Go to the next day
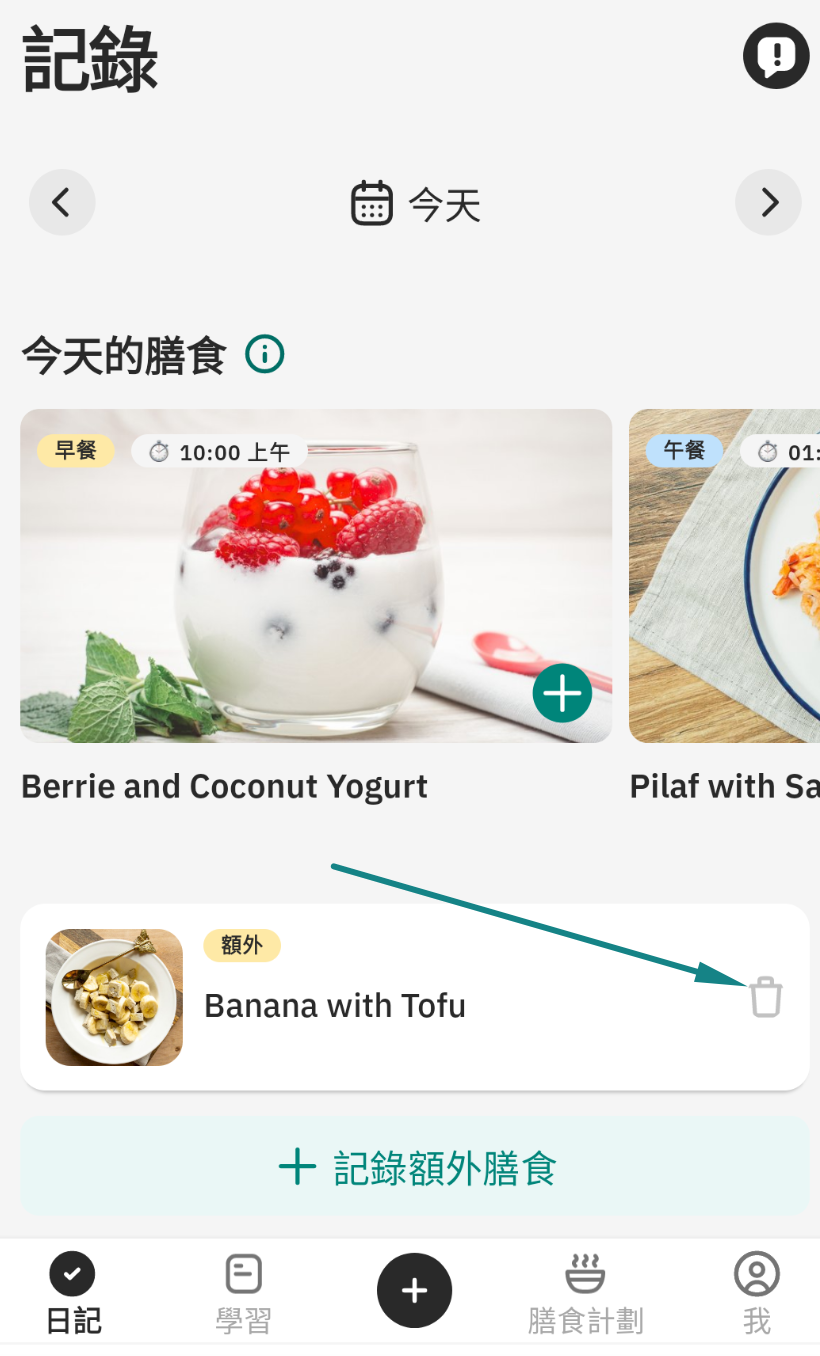The image size is (820, 1356). [768, 203]
